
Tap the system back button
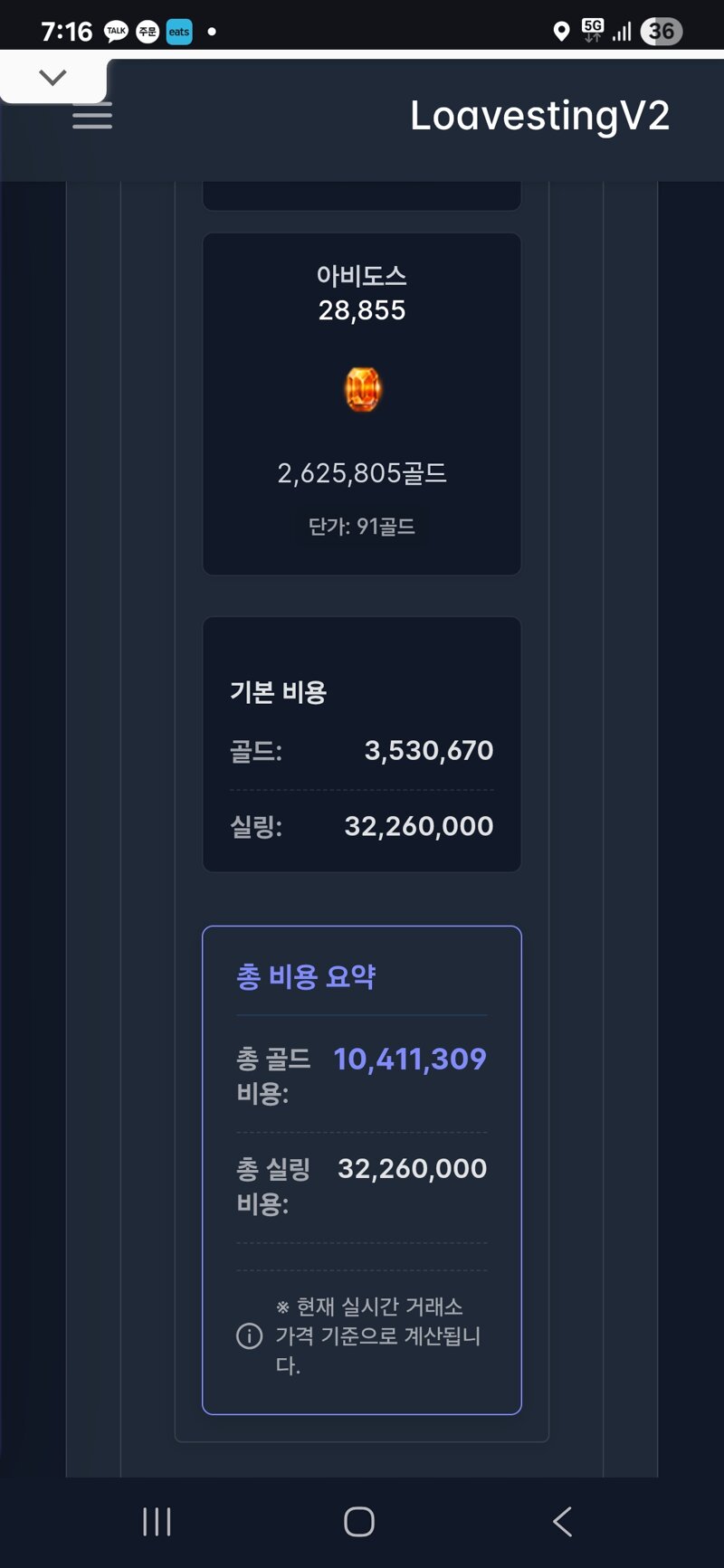click(x=562, y=1521)
